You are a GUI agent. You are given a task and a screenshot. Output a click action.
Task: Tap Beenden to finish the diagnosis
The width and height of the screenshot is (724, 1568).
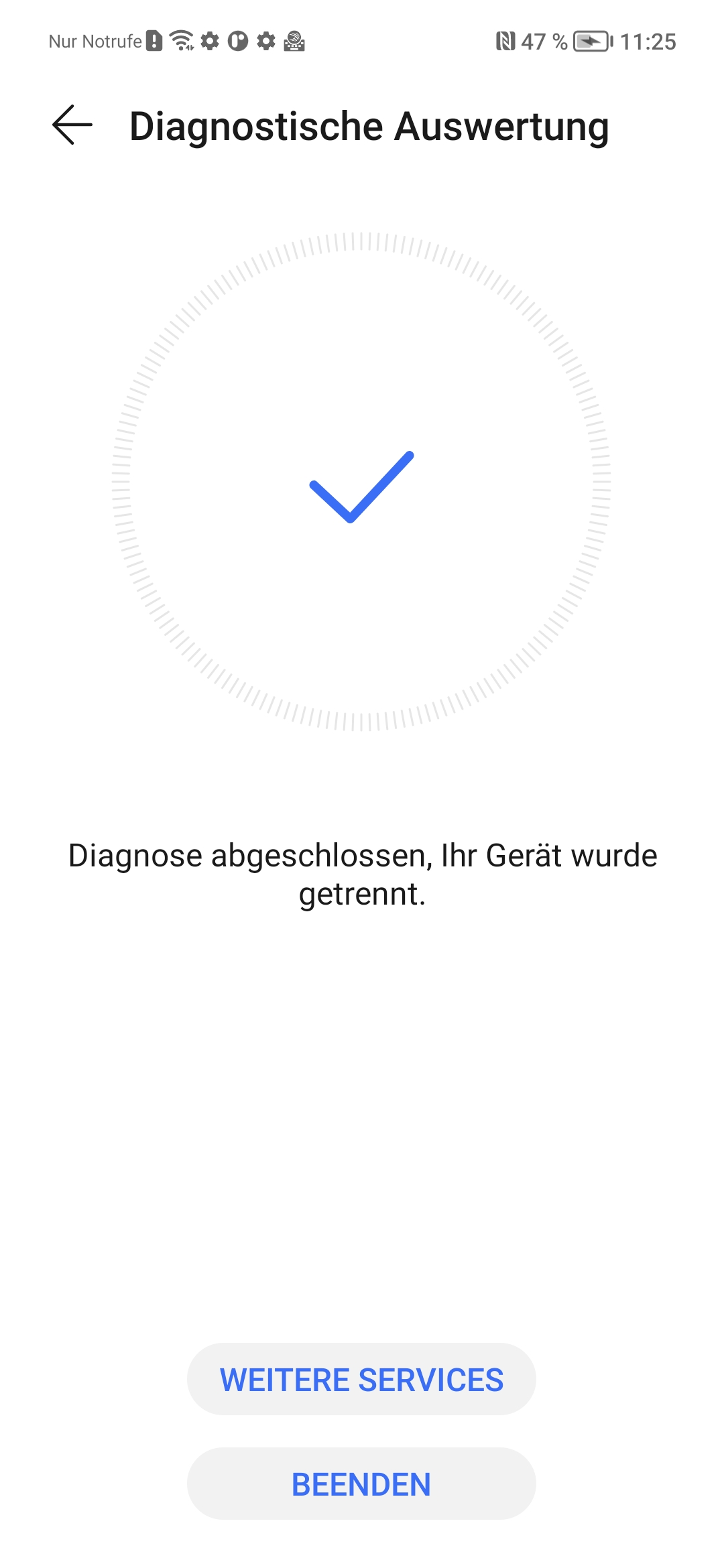(x=361, y=1484)
